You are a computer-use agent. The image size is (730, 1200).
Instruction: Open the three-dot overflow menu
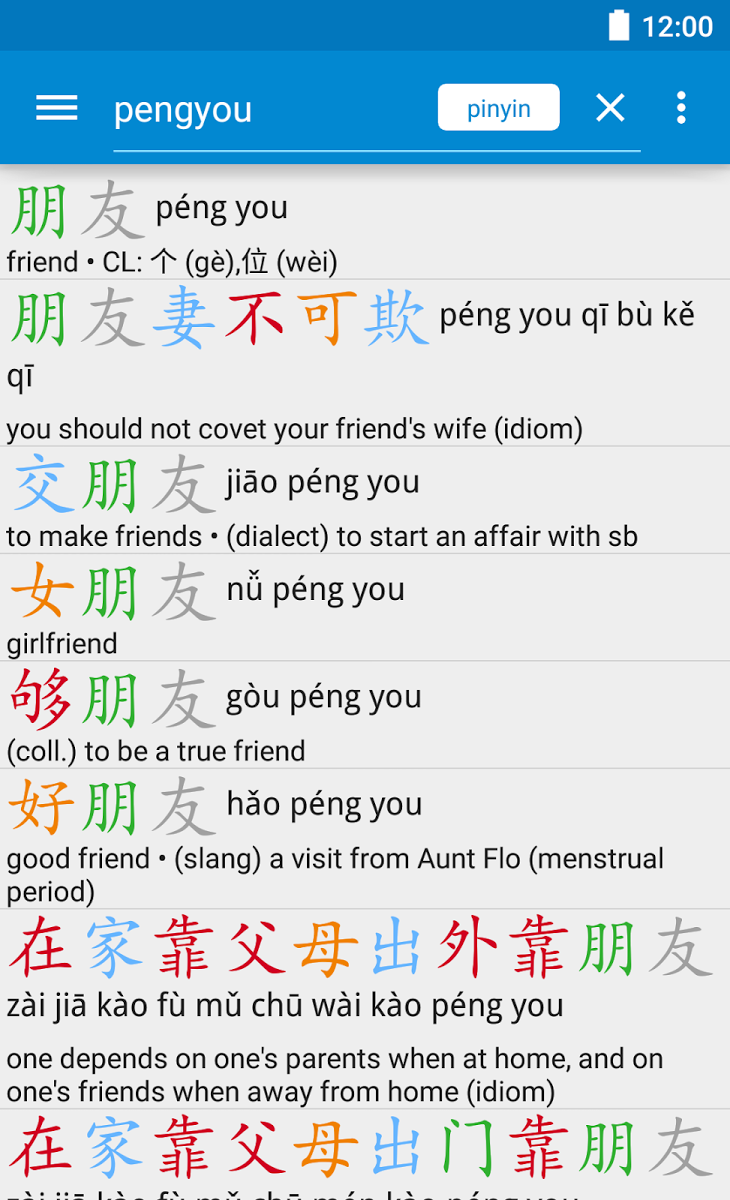coord(681,108)
